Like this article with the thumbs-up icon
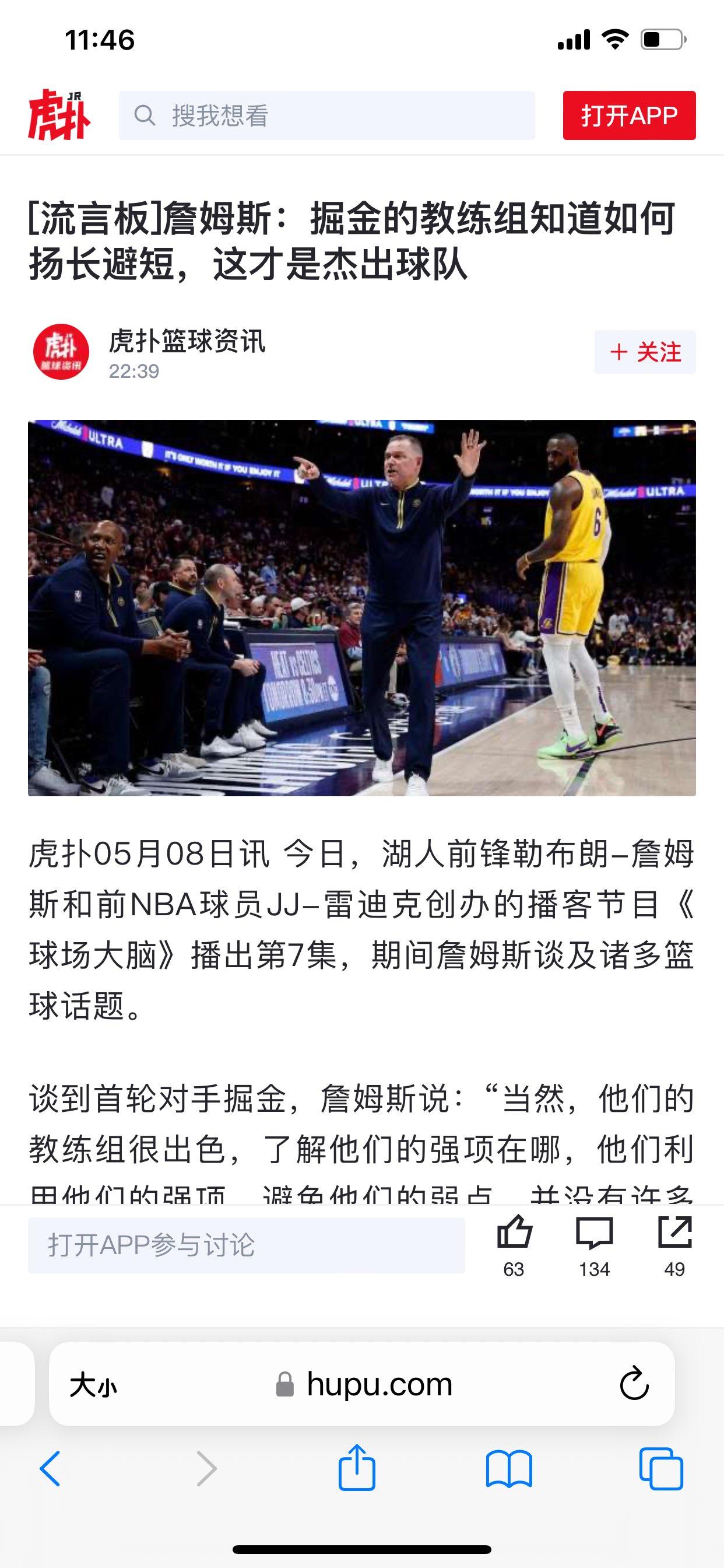Screen dimensions: 724x1568 coord(514,1233)
